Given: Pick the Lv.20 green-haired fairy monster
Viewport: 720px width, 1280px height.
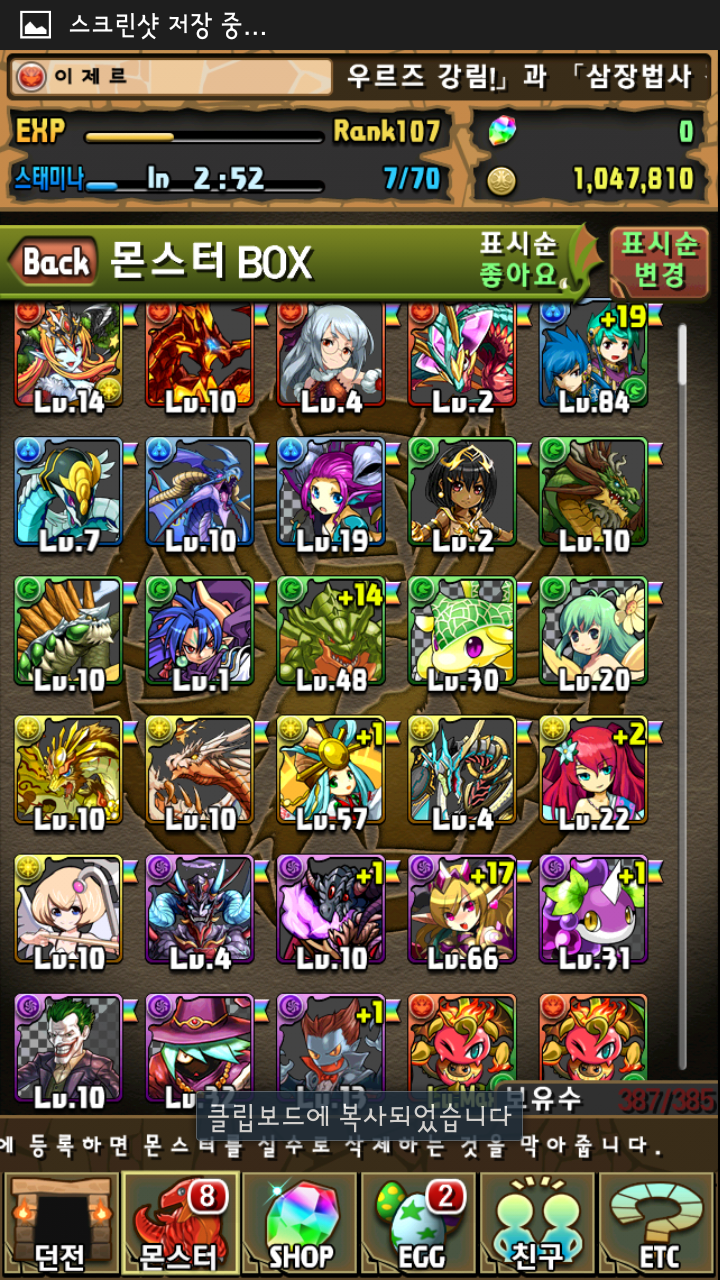Looking at the screenshot, I should tap(594, 635).
